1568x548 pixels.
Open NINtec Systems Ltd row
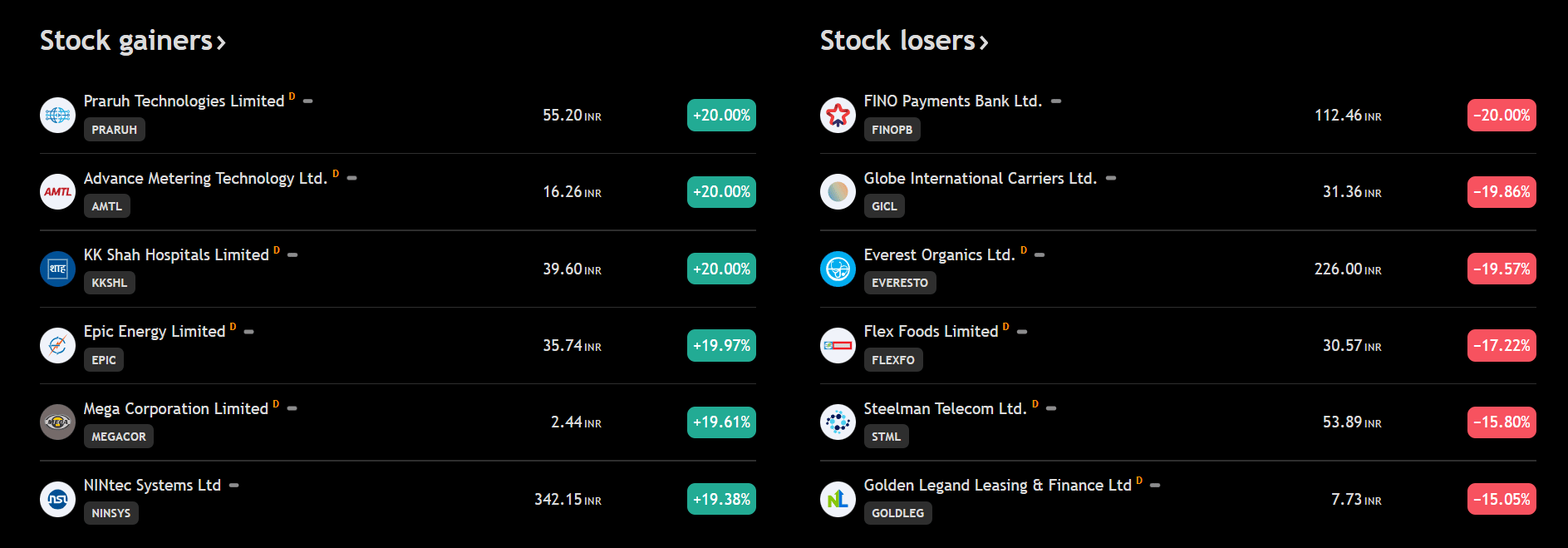click(x=152, y=486)
